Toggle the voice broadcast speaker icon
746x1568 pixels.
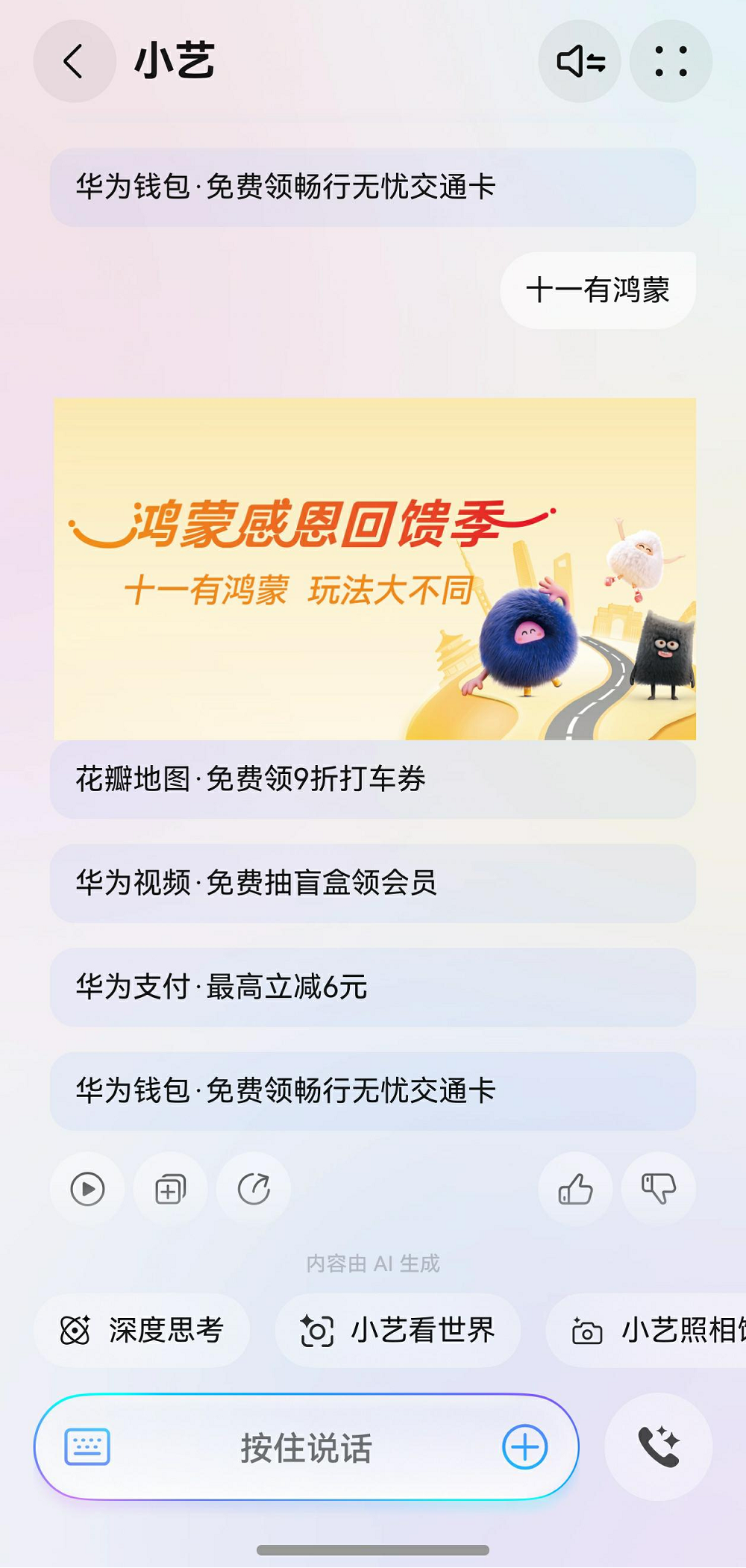[580, 61]
